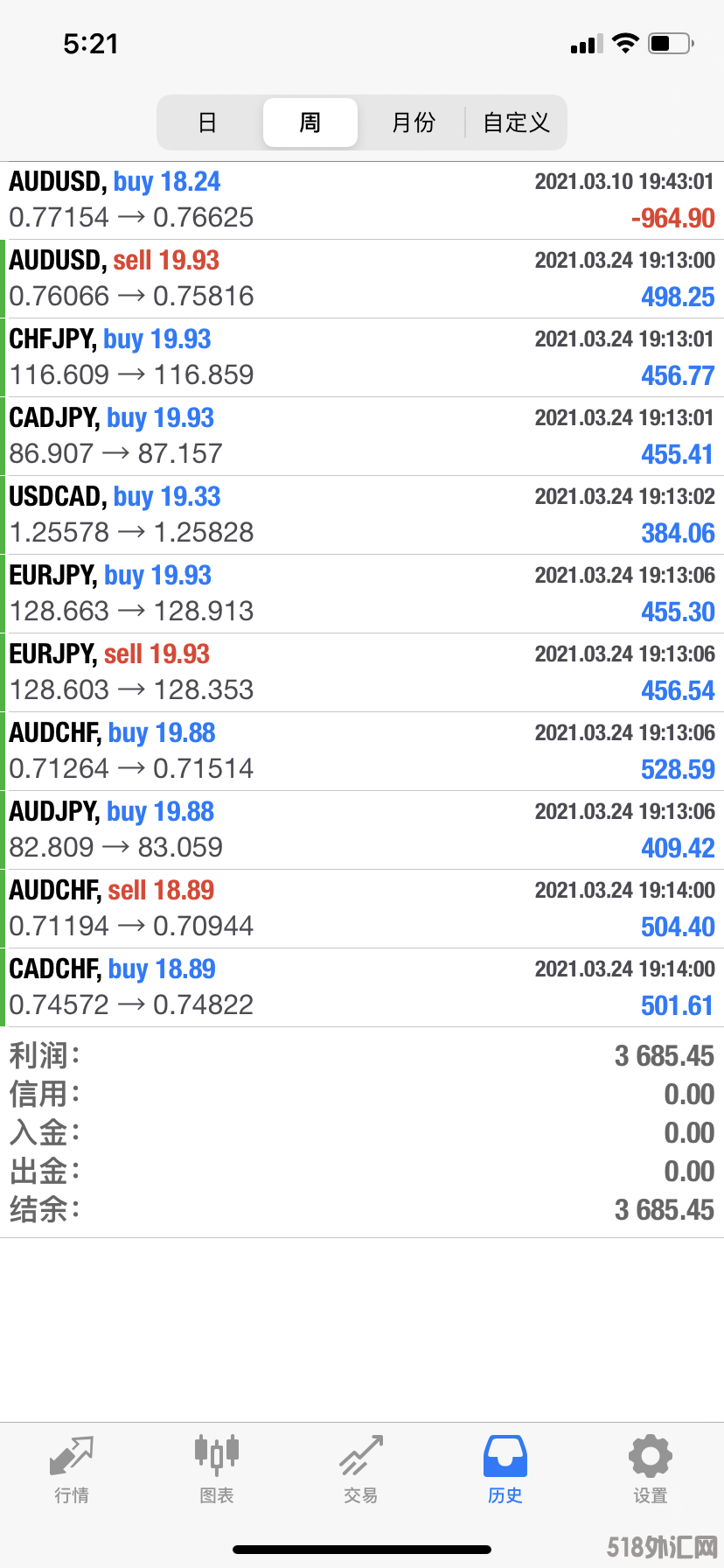The image size is (724, 1568).
Task: Expand the CADCHF buy 18.89 trade
Action: [362, 988]
